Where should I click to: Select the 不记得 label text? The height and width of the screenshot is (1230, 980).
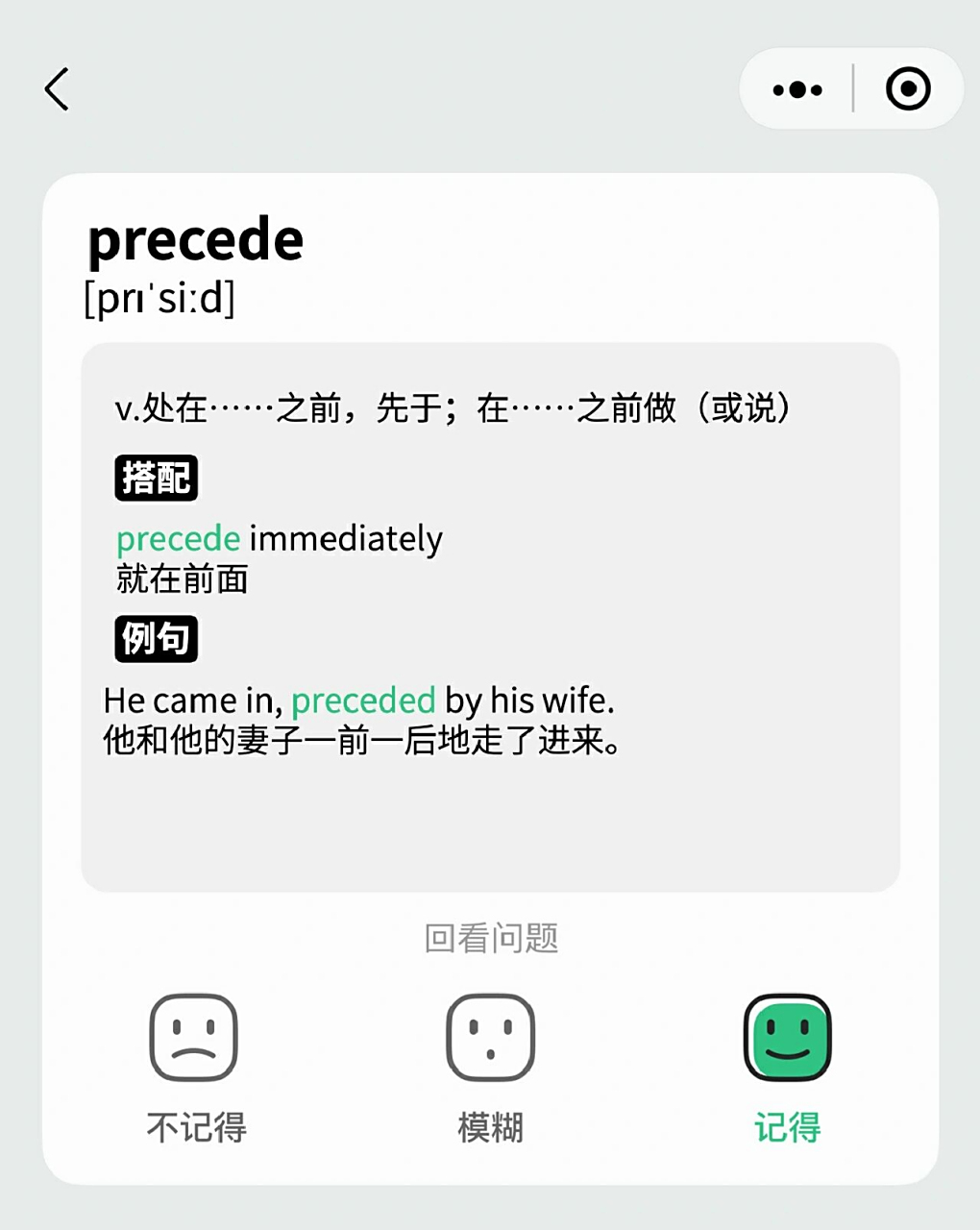point(195,1129)
